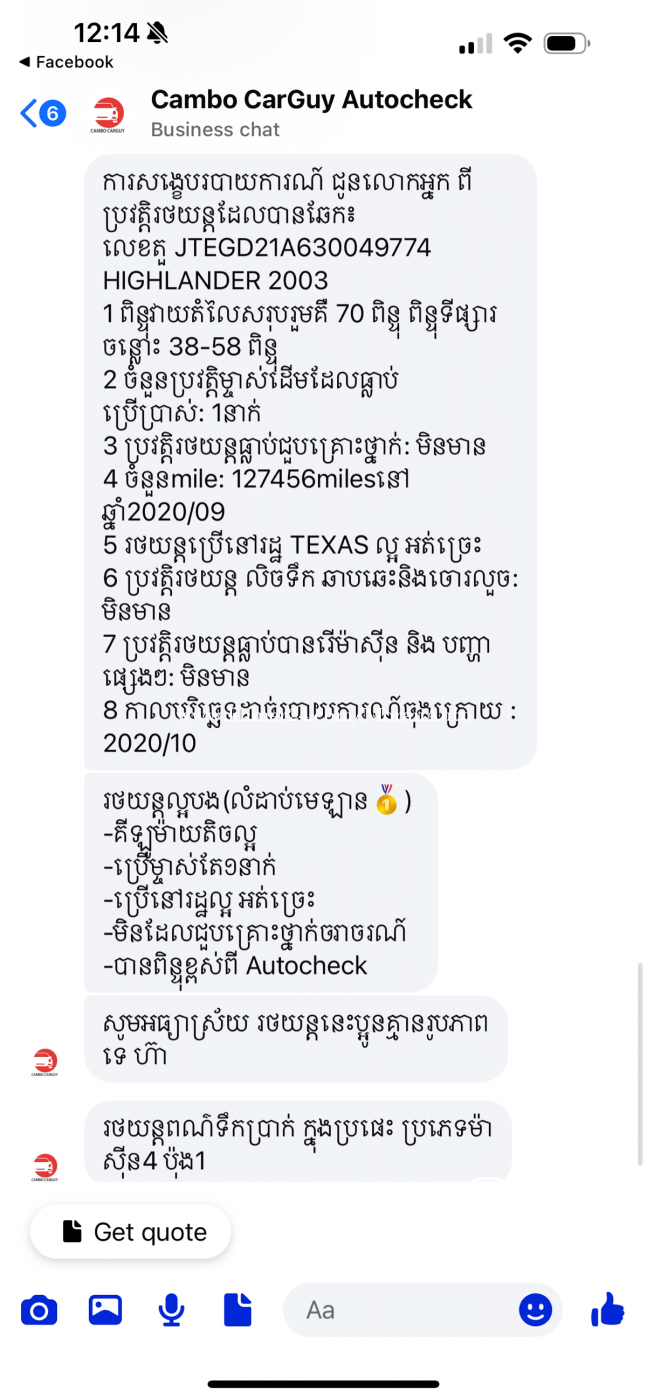Open the photo gallery picker
The height and width of the screenshot is (1400, 647).
(105, 1309)
